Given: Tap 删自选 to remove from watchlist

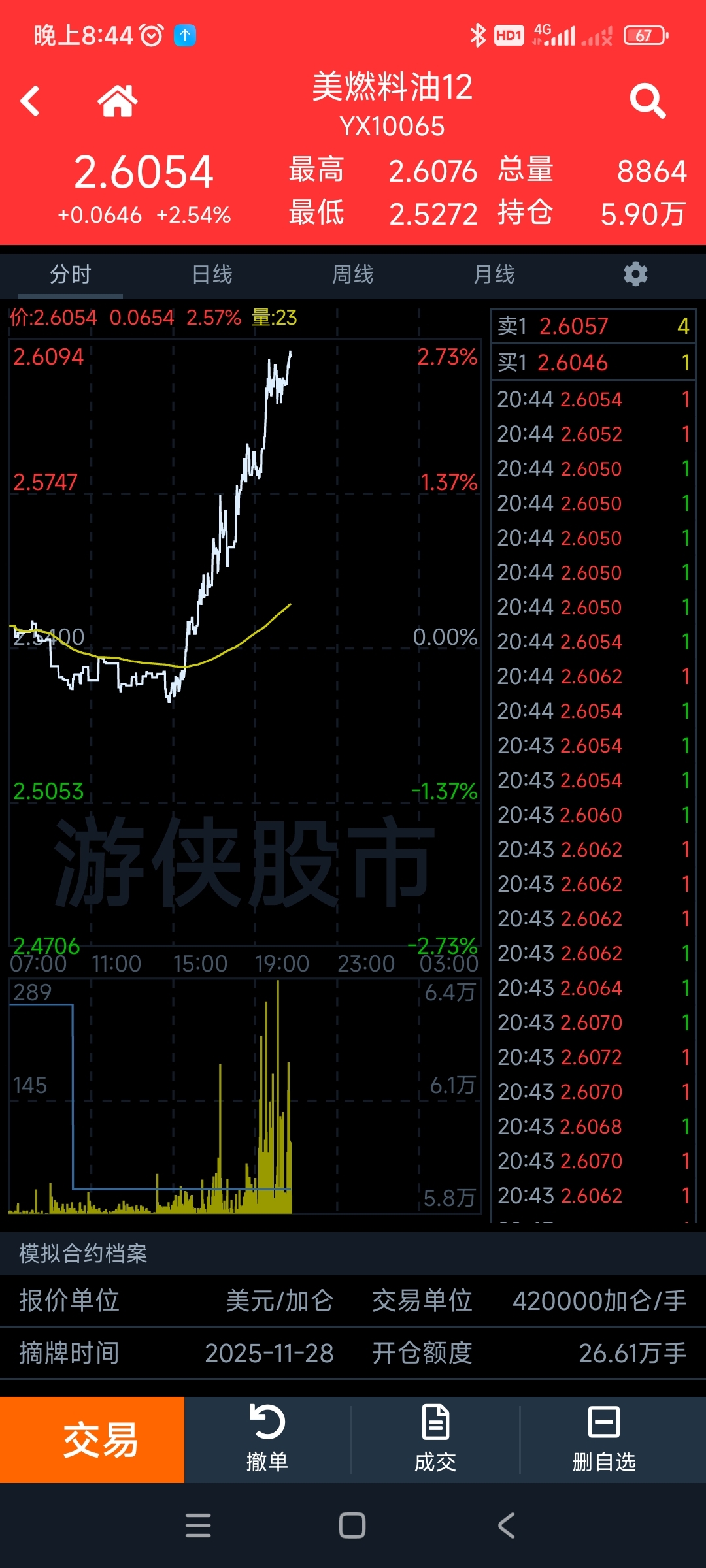Looking at the screenshot, I should tap(604, 1440).
